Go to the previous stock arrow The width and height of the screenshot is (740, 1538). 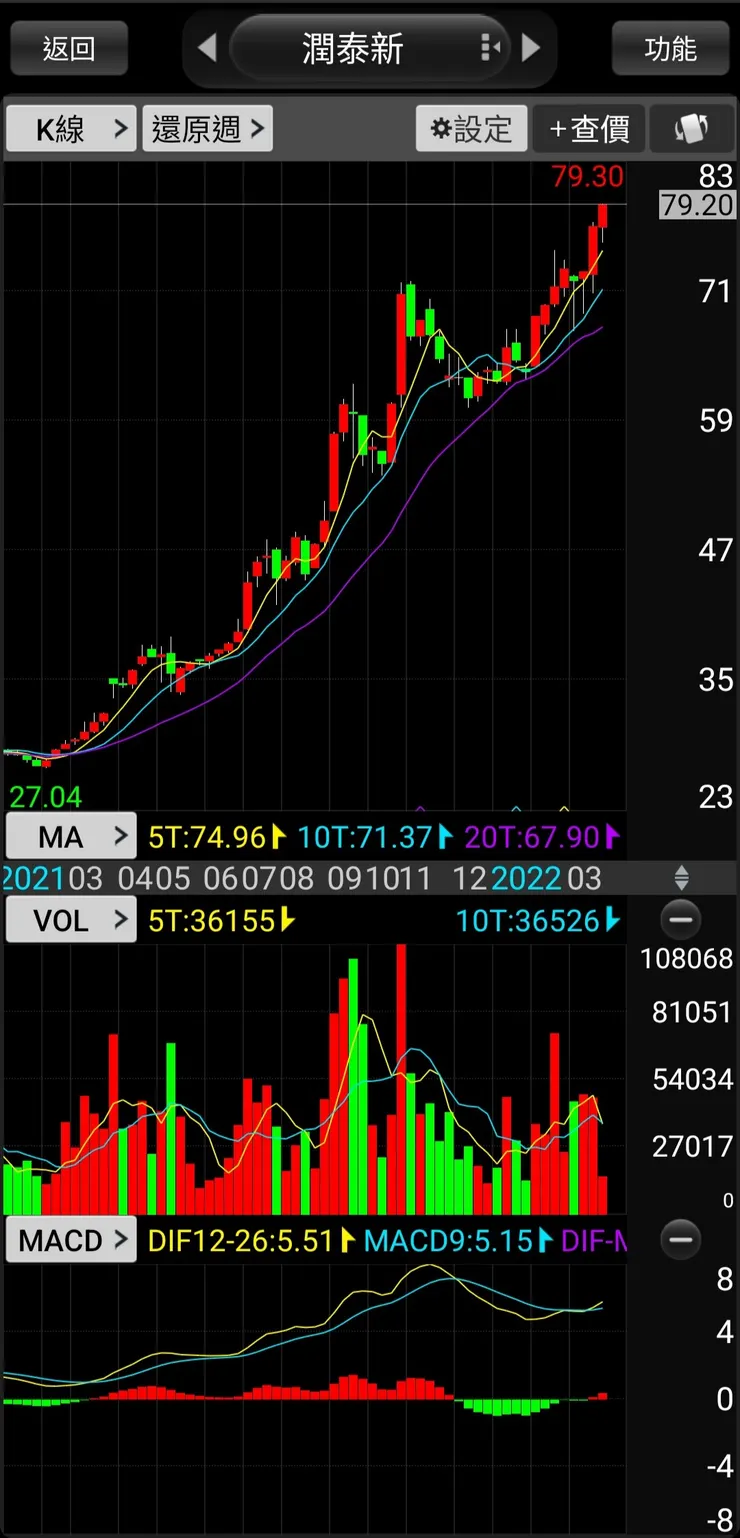click(207, 47)
